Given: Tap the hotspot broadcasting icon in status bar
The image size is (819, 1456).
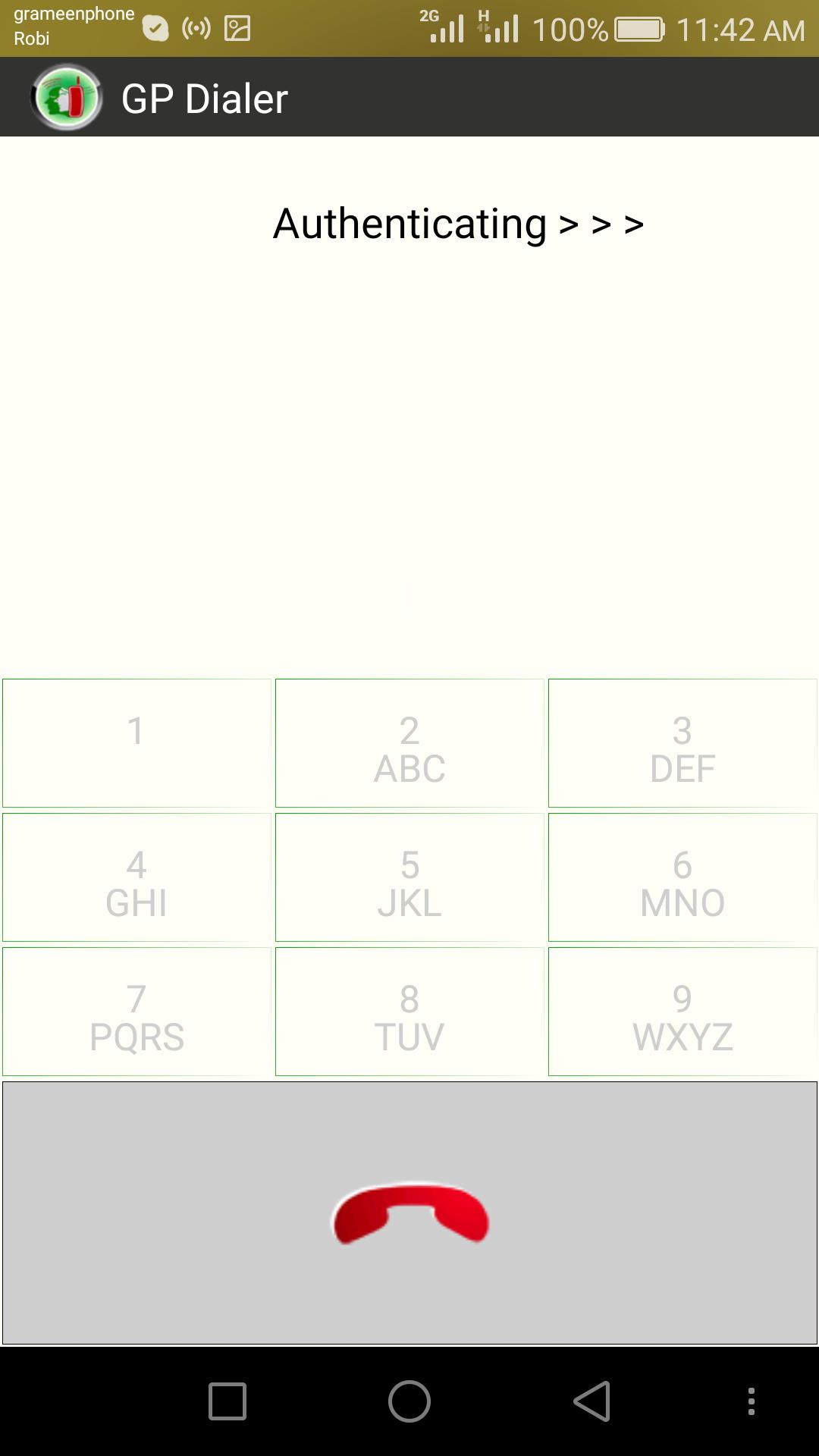Looking at the screenshot, I should click(x=195, y=27).
